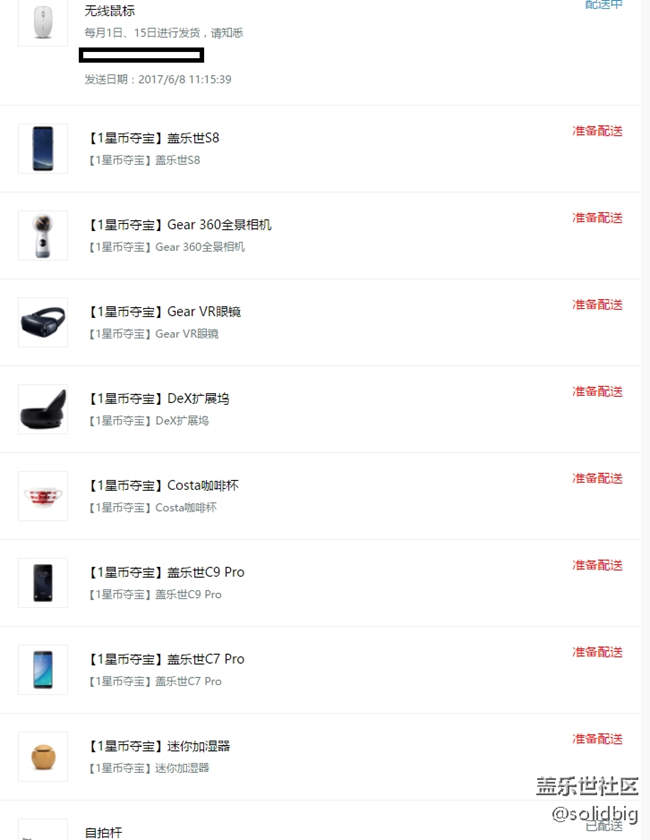Image resolution: width=650 pixels, height=840 pixels.
Task: Select the Gear VR眼镜 prize row
Action: coord(164,312)
